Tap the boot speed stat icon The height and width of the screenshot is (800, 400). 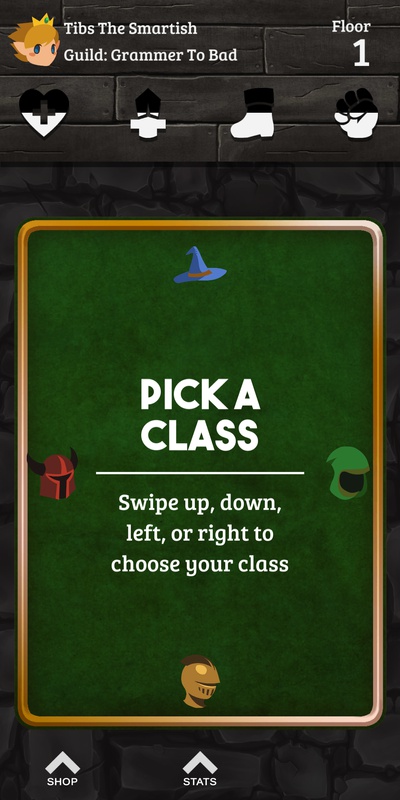[253, 113]
